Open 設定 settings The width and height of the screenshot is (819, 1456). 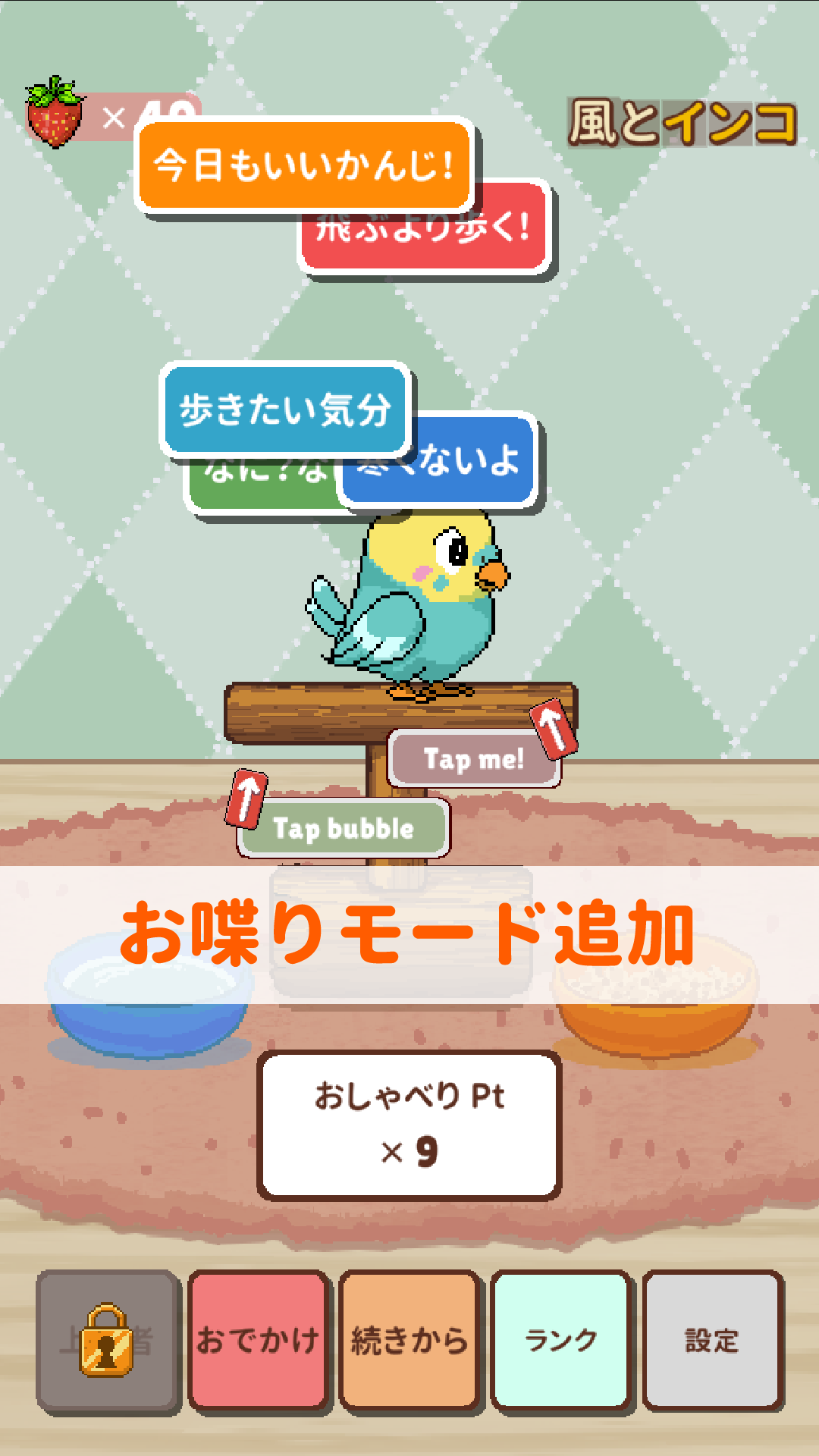coord(712,1341)
